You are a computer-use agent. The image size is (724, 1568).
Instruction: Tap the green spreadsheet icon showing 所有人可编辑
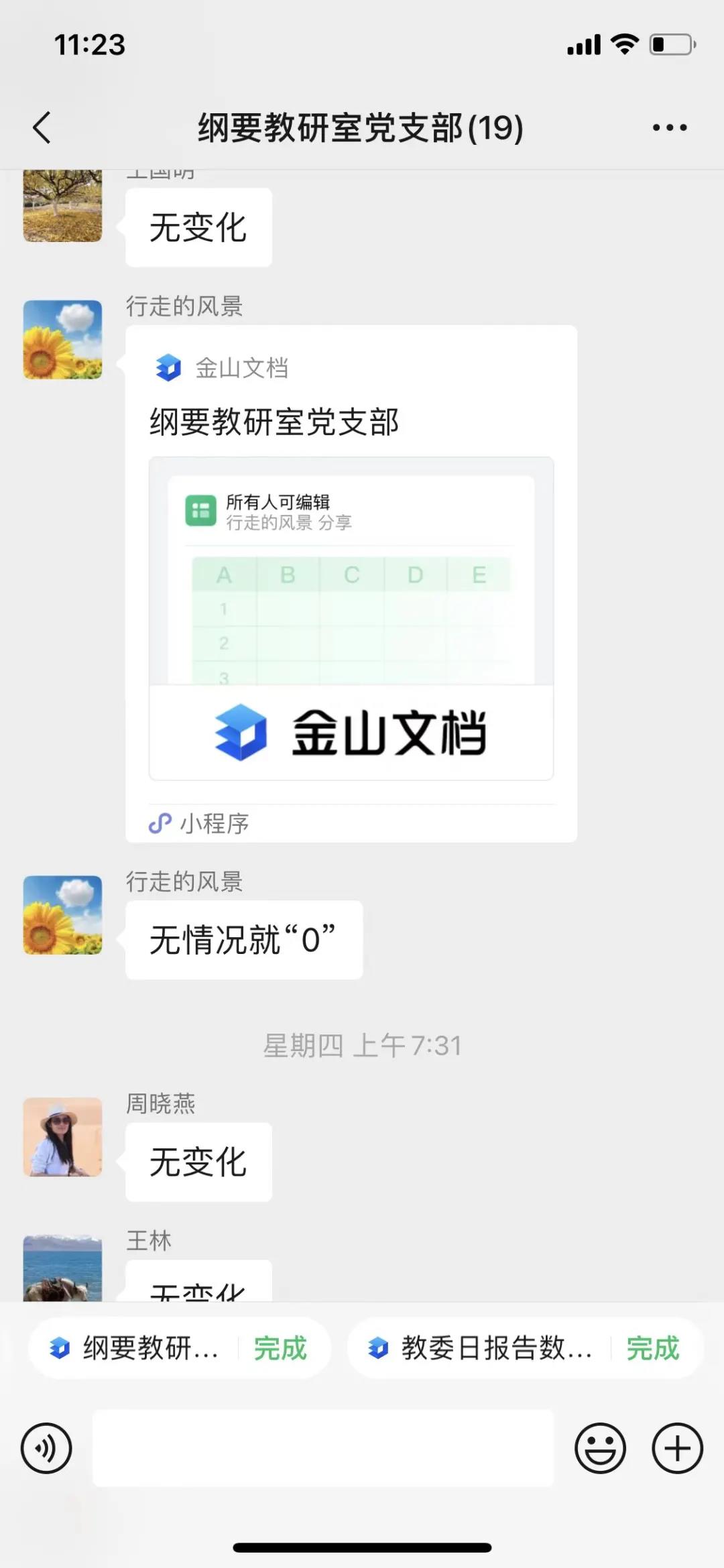click(x=200, y=509)
